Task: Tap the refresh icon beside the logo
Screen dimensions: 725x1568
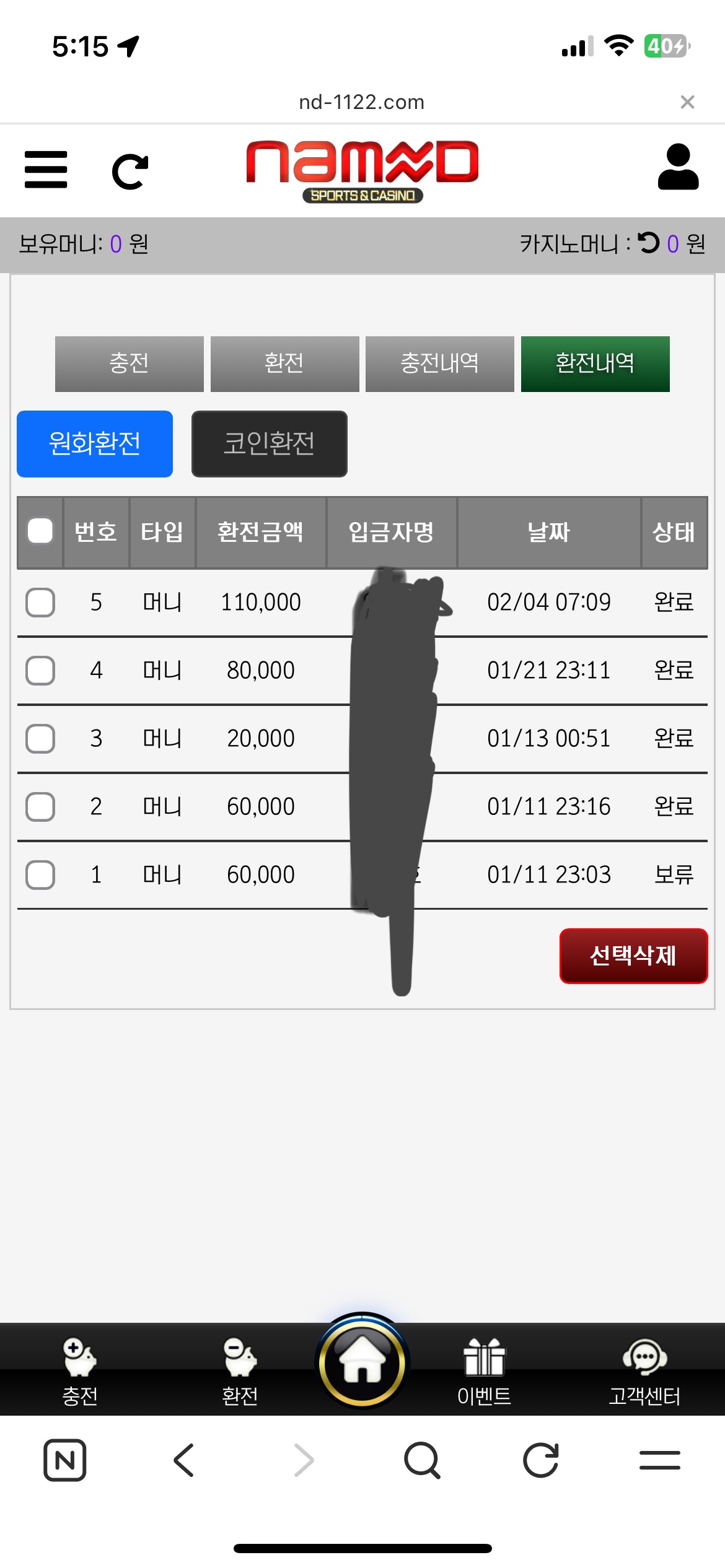Action: pyautogui.click(x=130, y=171)
